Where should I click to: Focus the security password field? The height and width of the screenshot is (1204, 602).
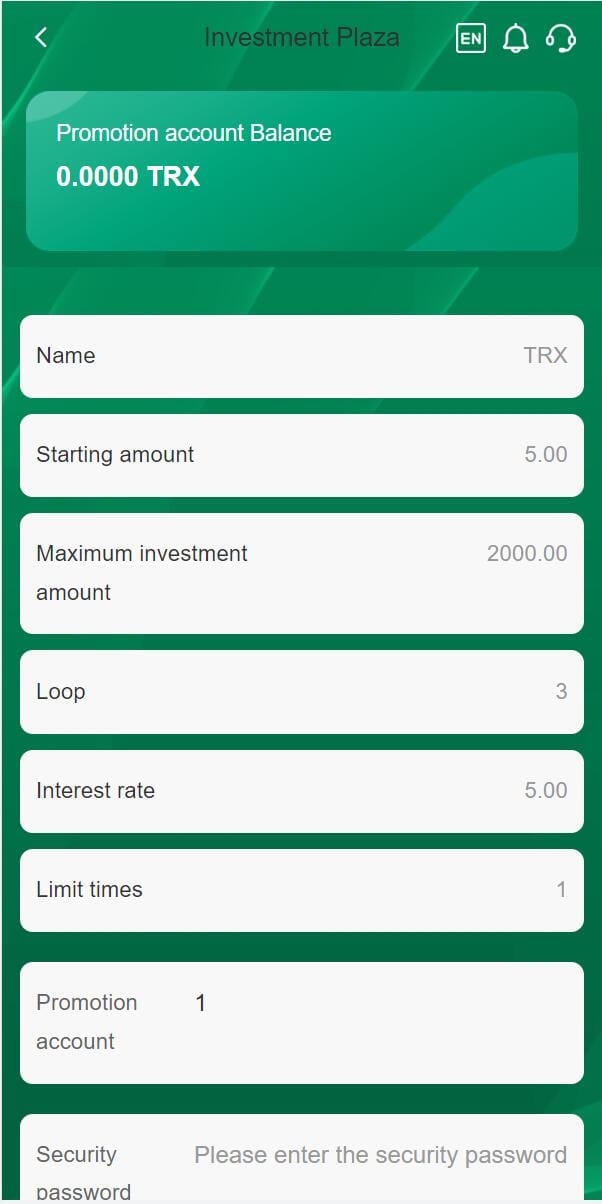click(380, 1156)
